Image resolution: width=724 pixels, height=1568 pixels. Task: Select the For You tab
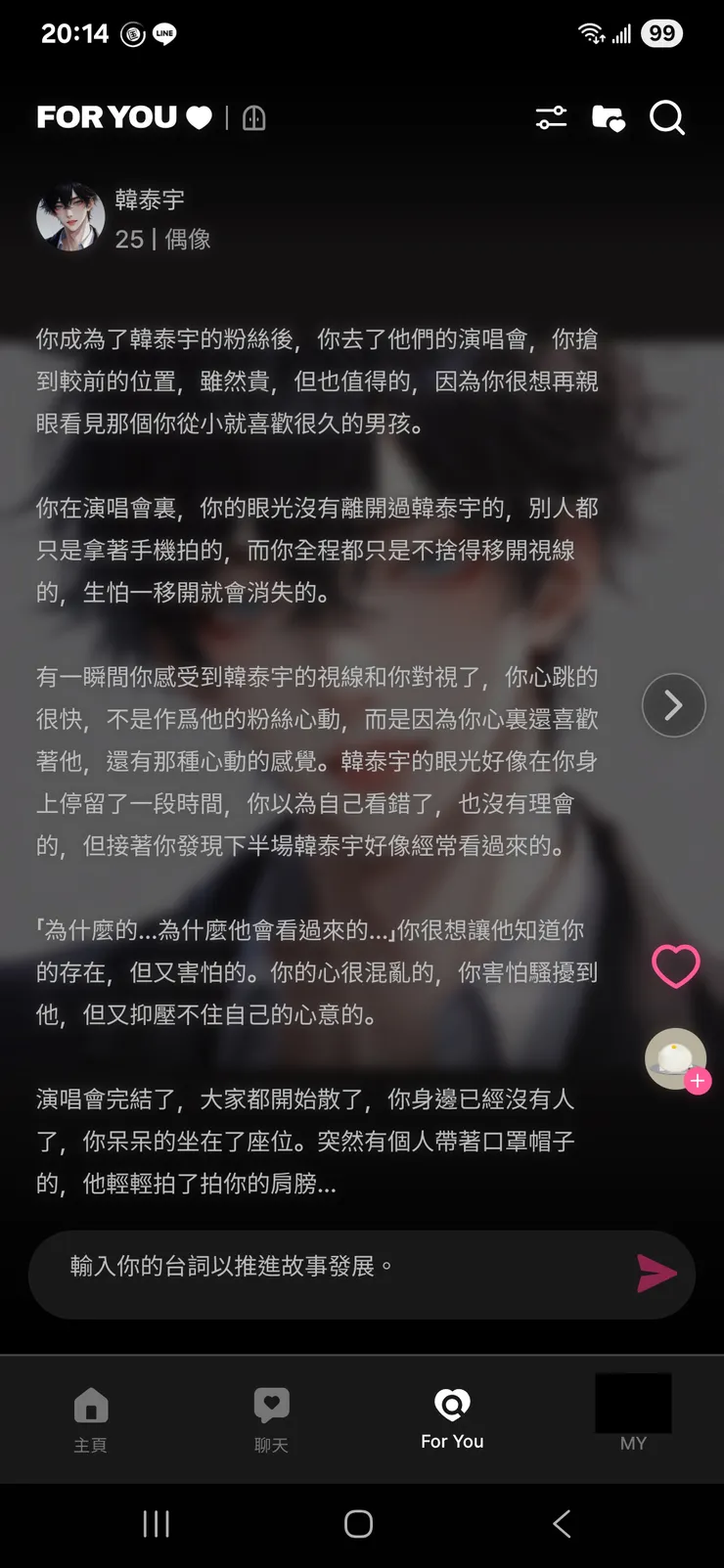point(452,1419)
